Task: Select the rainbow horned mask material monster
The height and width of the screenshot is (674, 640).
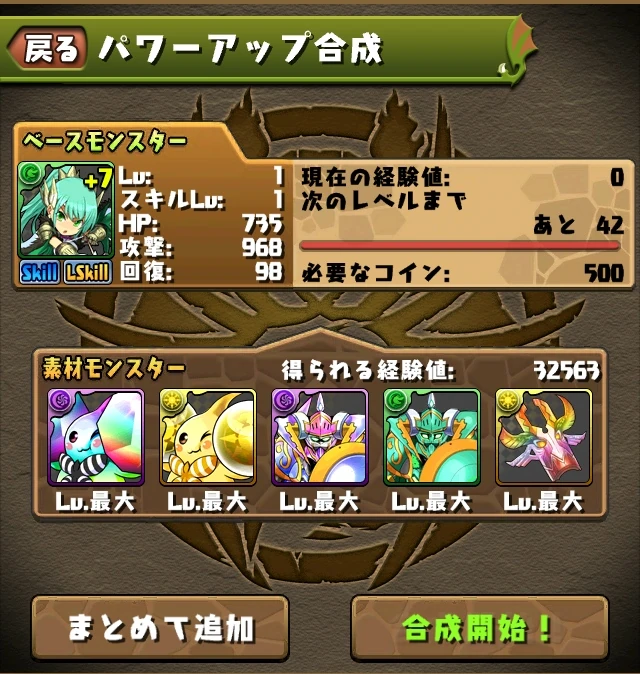Action: coord(544,437)
